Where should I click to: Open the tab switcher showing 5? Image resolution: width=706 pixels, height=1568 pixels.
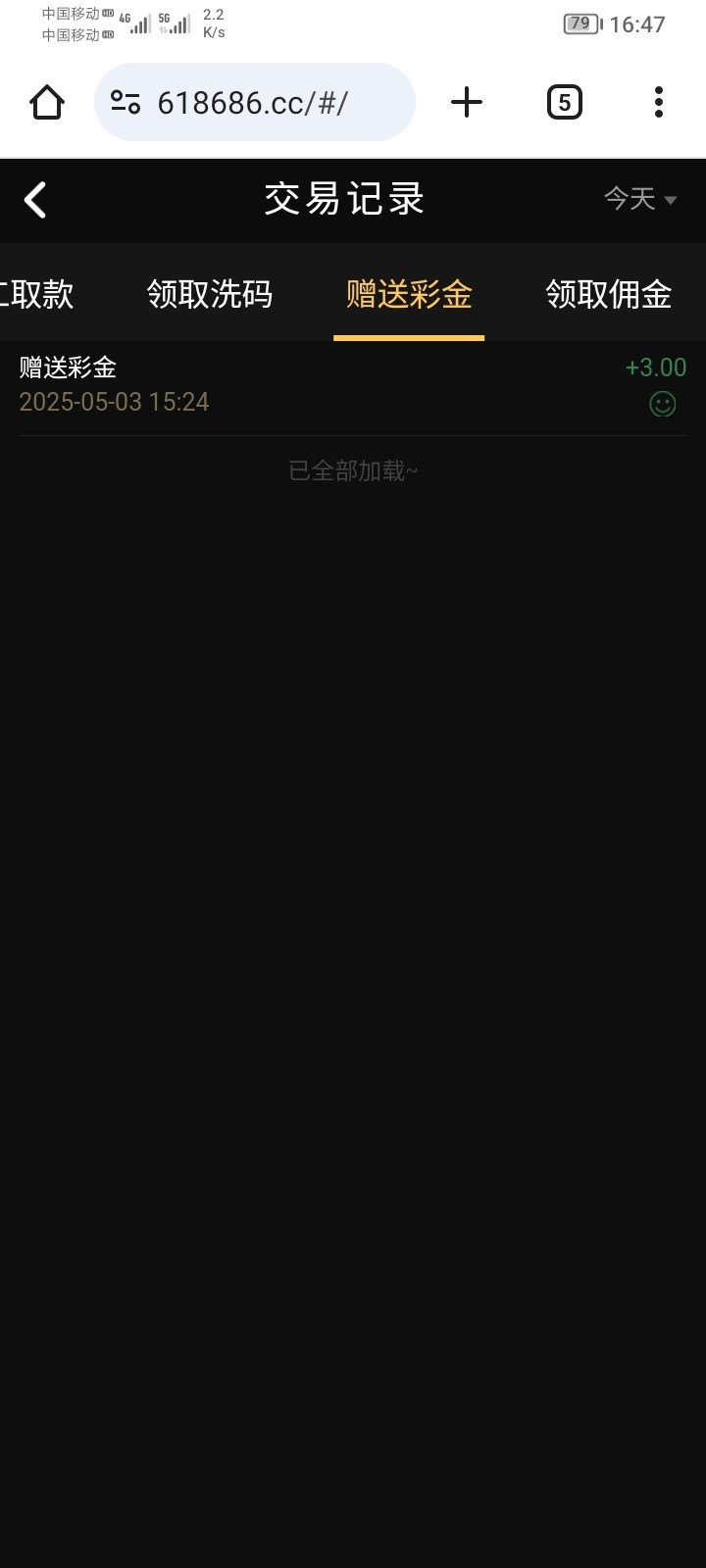coord(564,102)
